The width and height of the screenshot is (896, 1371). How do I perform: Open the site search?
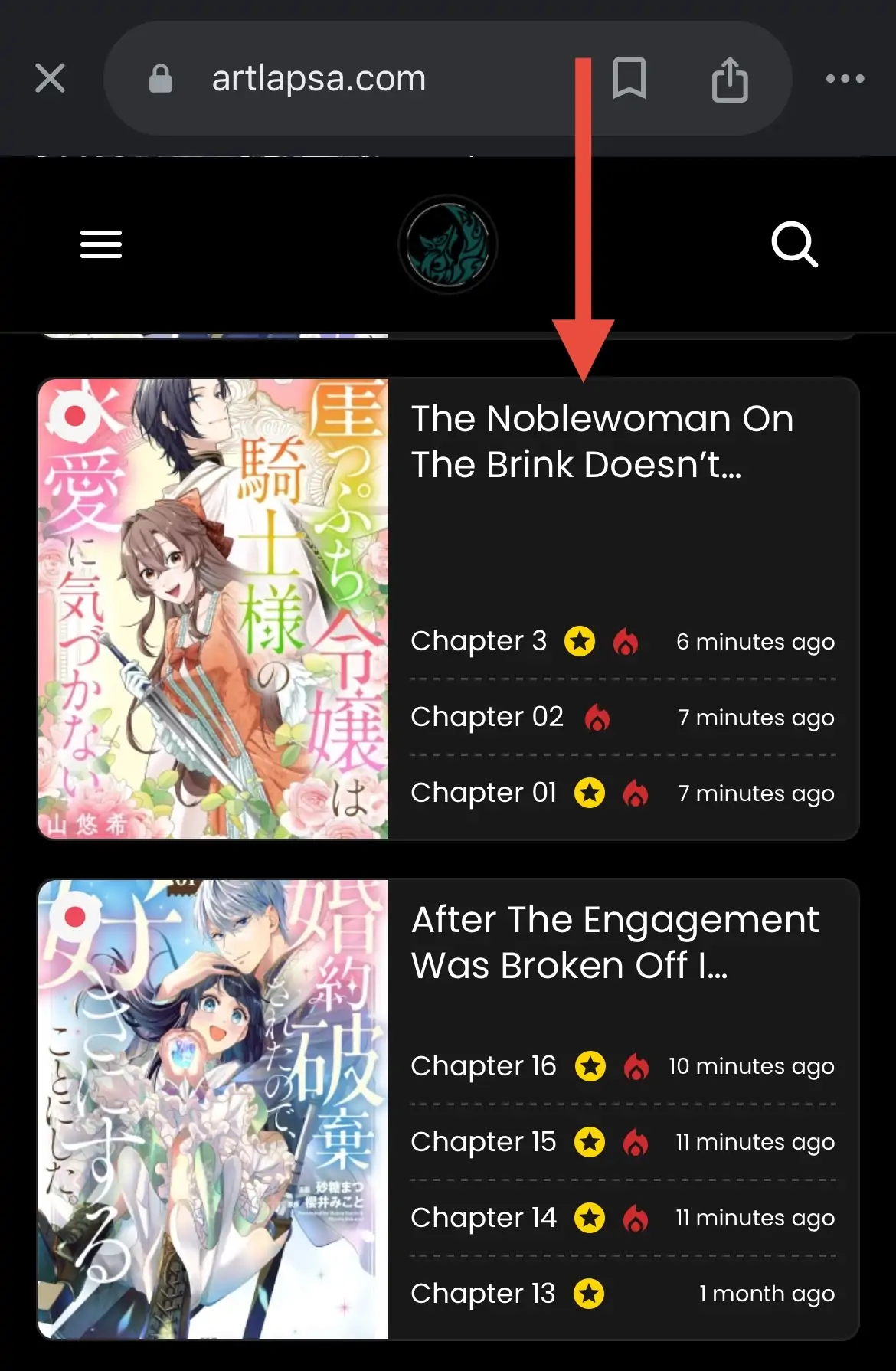point(794,244)
